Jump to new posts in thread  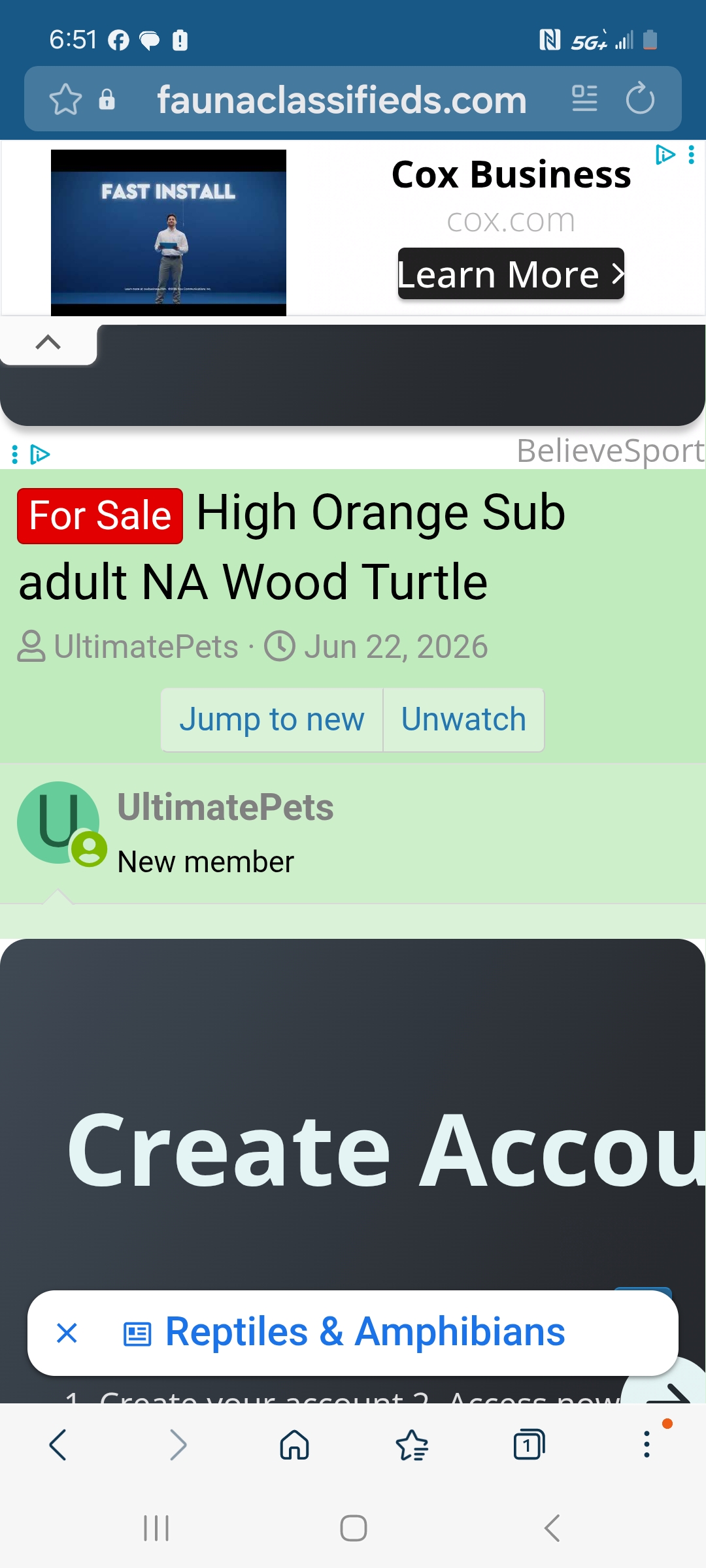pyautogui.click(x=272, y=719)
